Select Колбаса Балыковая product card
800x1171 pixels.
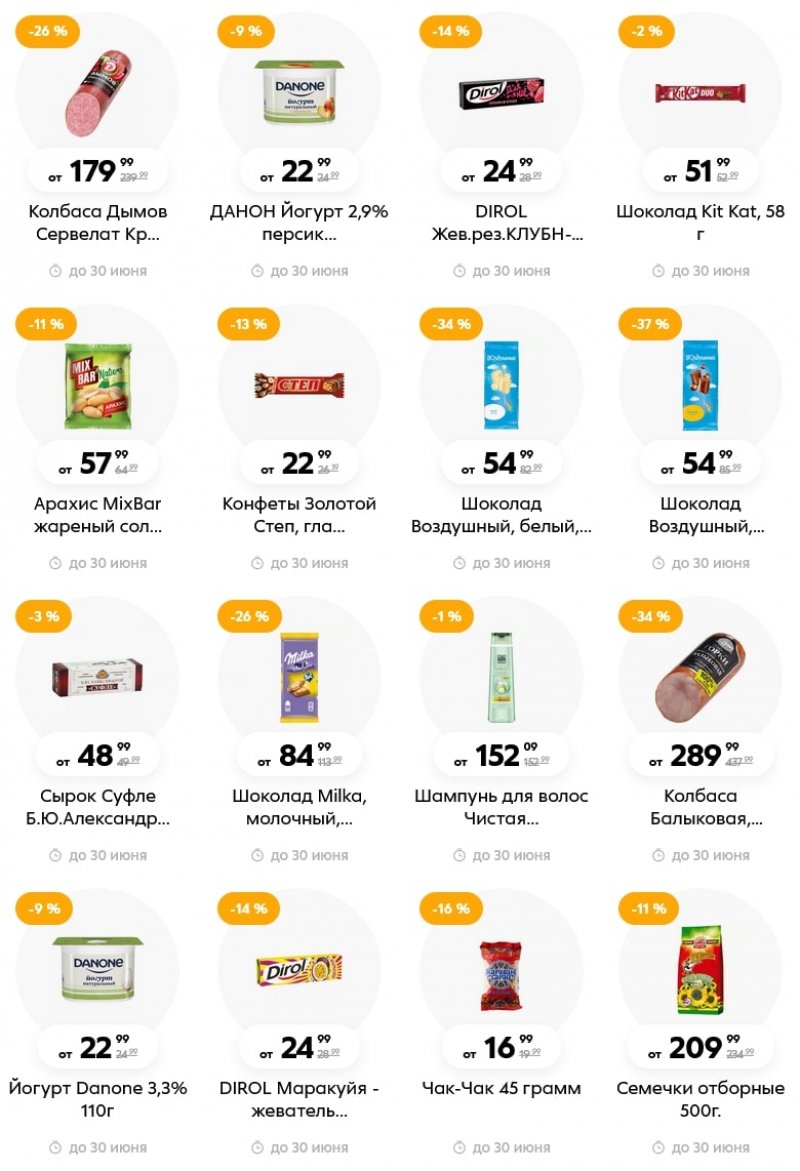tap(700, 808)
